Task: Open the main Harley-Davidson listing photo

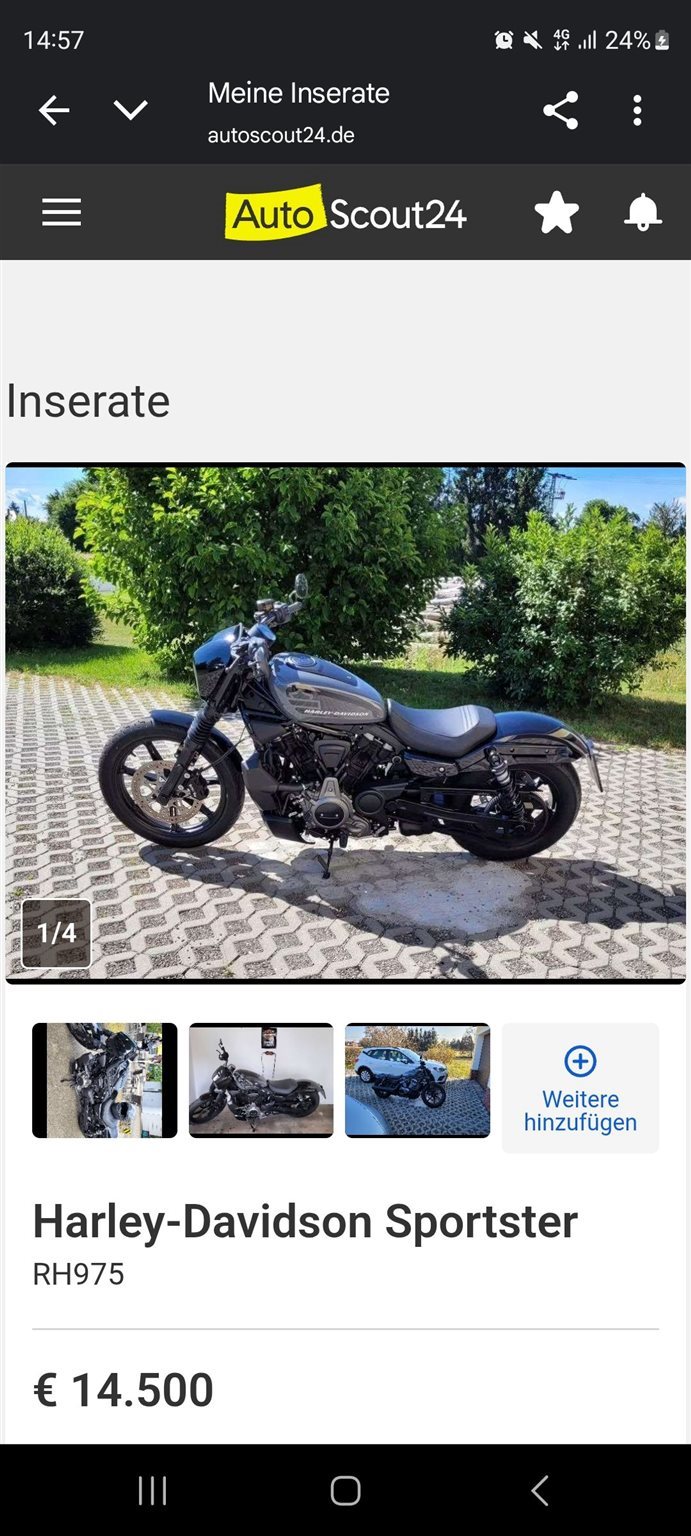Action: tap(345, 722)
